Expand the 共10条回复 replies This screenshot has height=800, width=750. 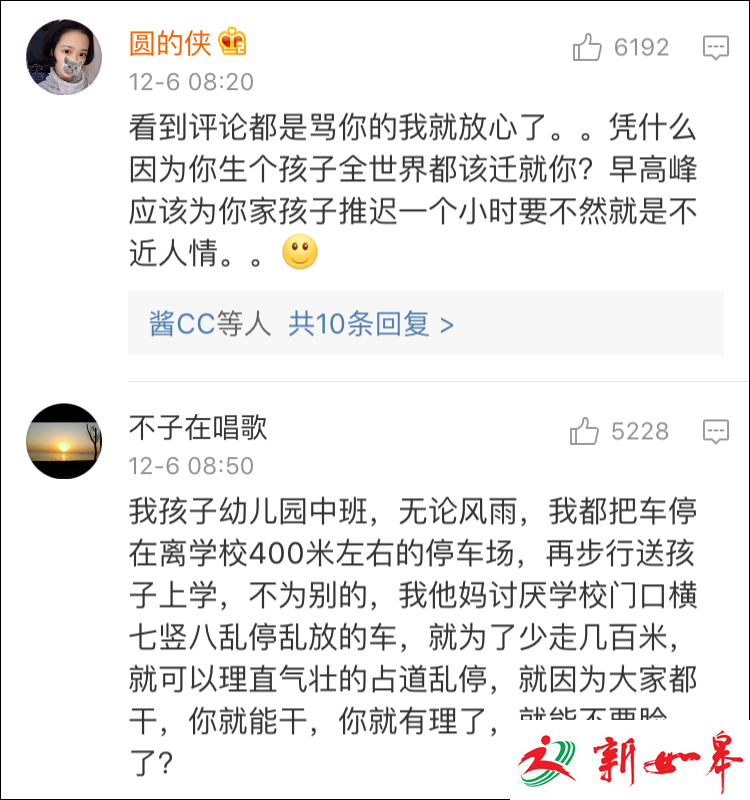pyautogui.click(x=371, y=324)
